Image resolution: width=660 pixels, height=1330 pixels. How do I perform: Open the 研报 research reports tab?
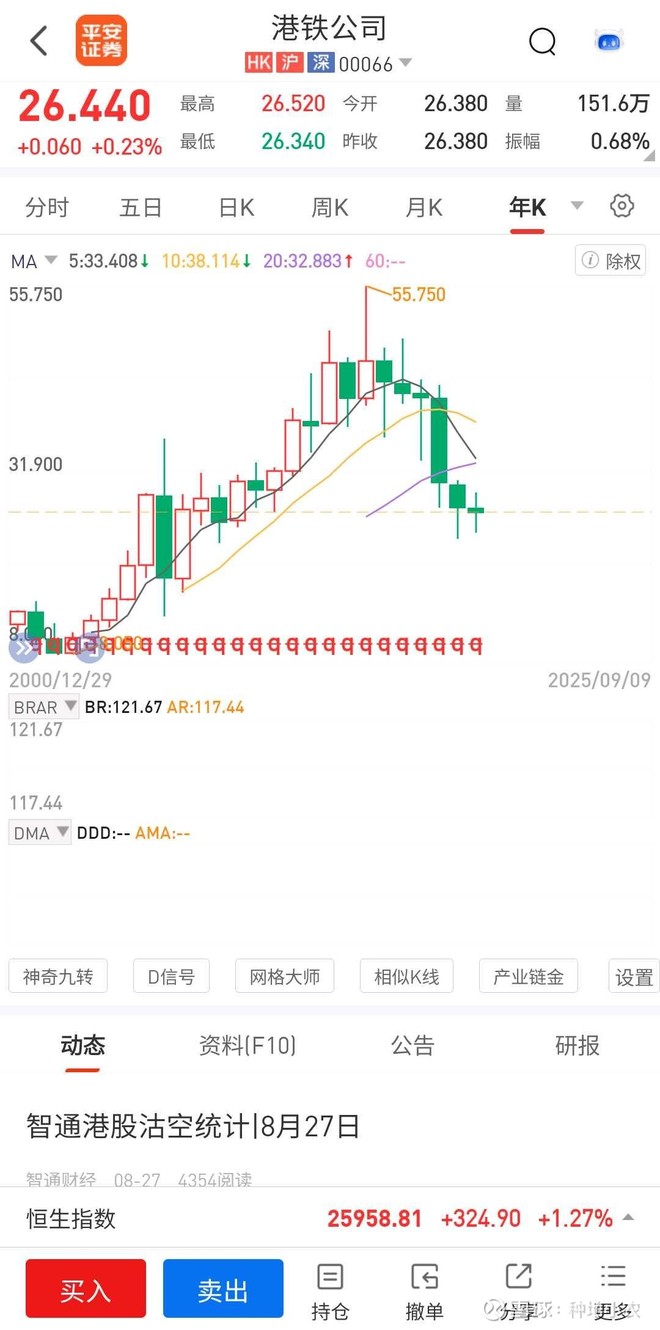click(x=577, y=1046)
